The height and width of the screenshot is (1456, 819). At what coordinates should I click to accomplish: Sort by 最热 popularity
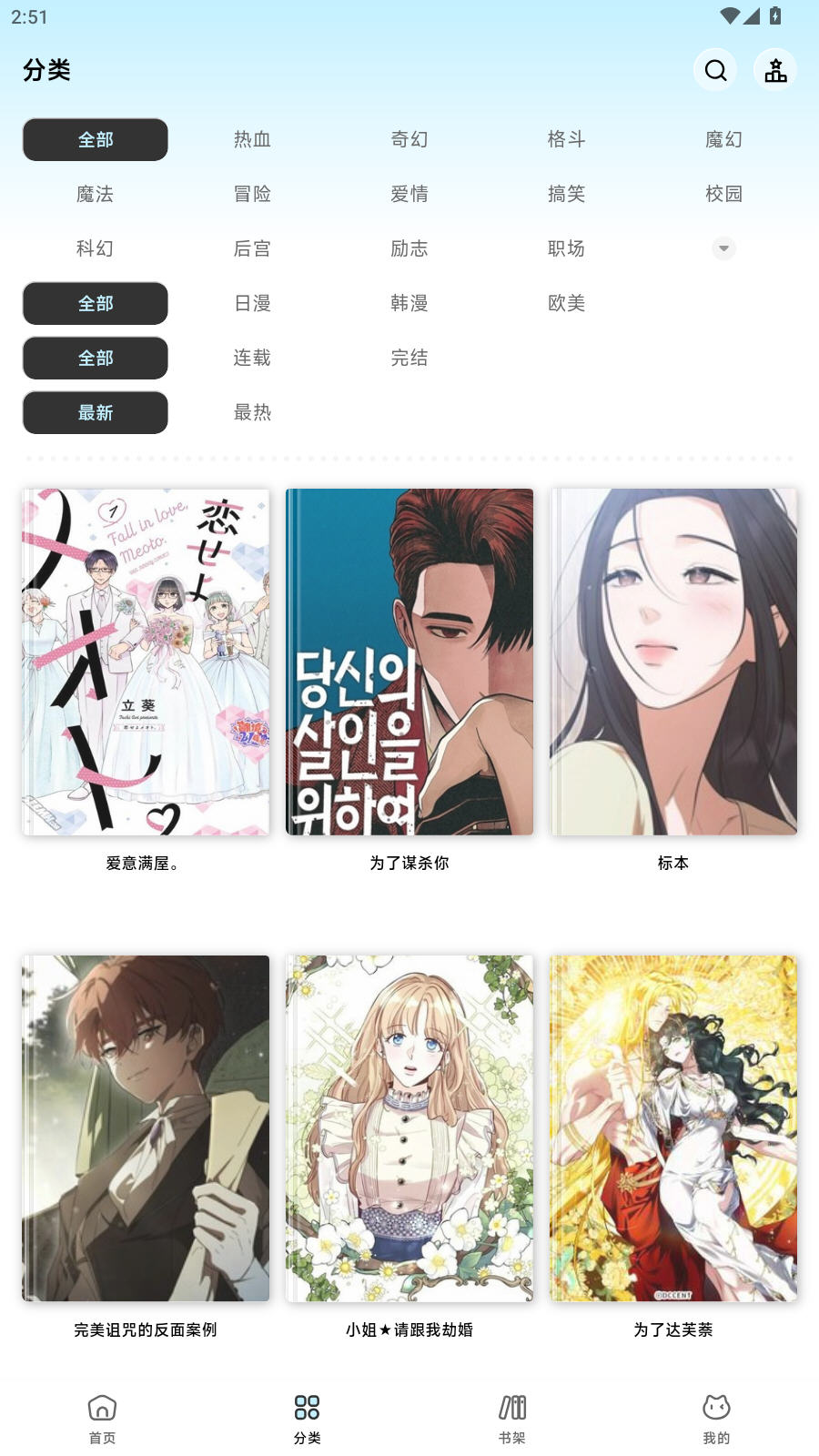[x=252, y=412]
